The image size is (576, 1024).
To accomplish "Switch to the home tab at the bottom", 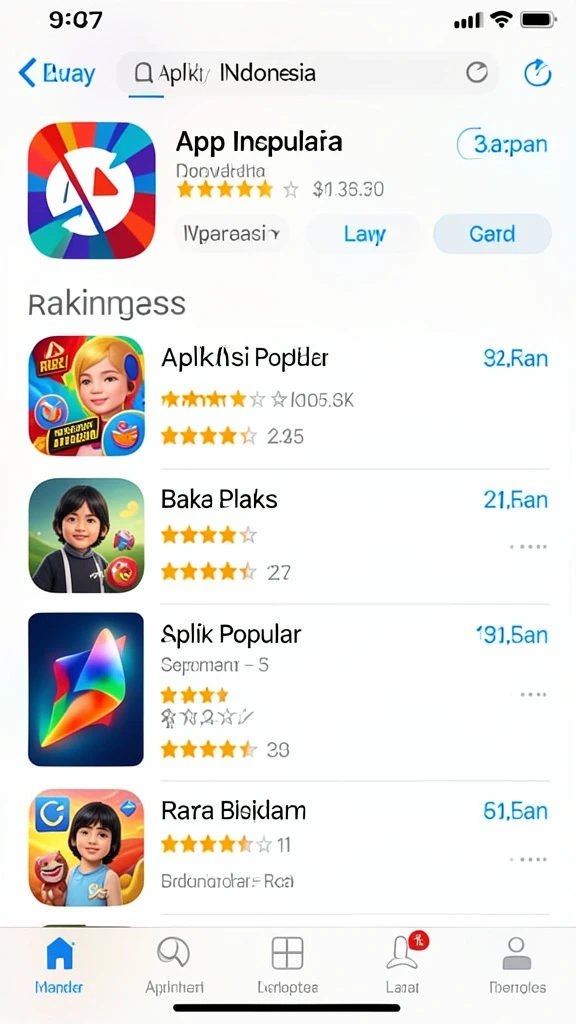I will [x=59, y=965].
